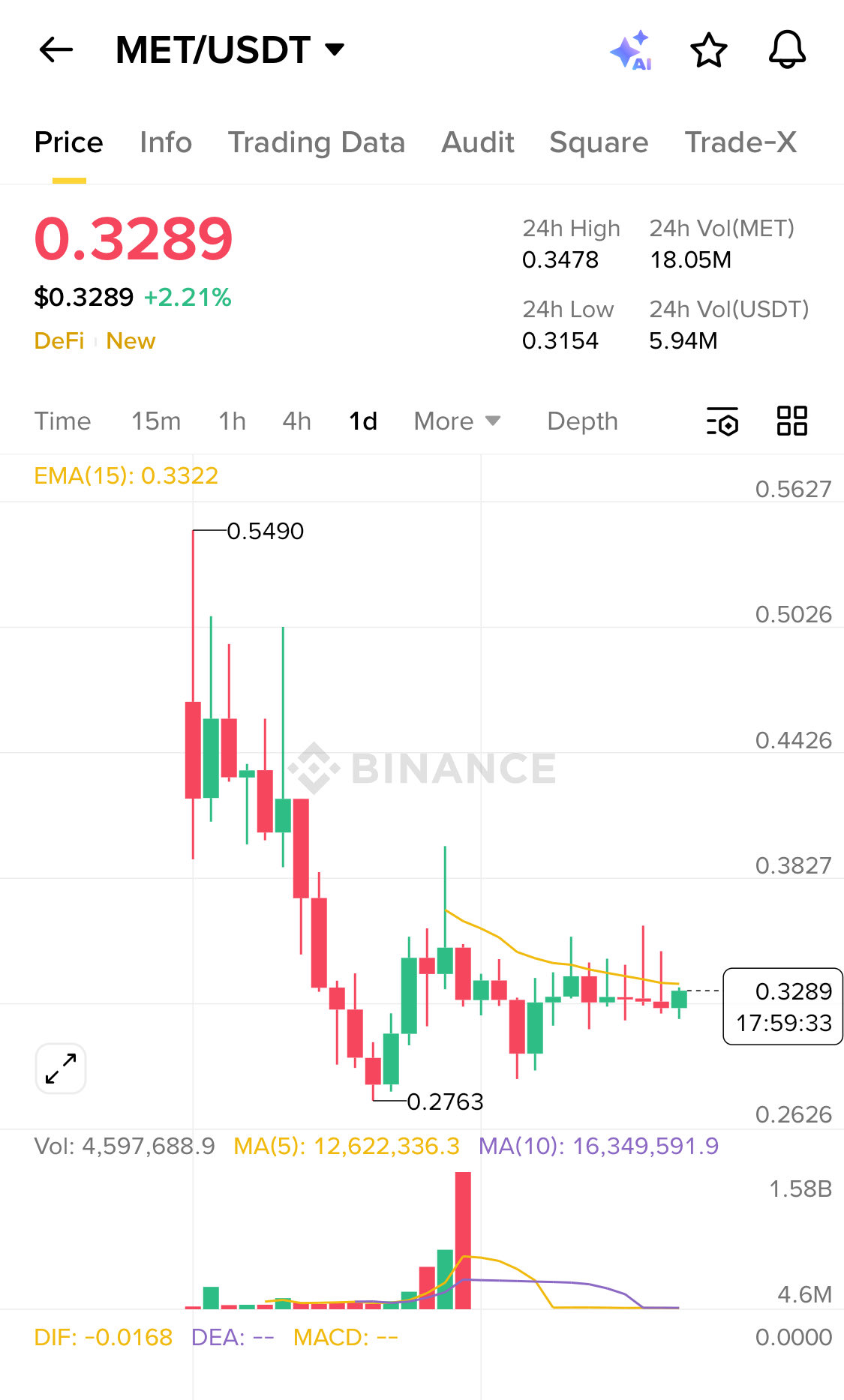
Task: Expand the chart to fullscreen
Action: tap(61, 1069)
